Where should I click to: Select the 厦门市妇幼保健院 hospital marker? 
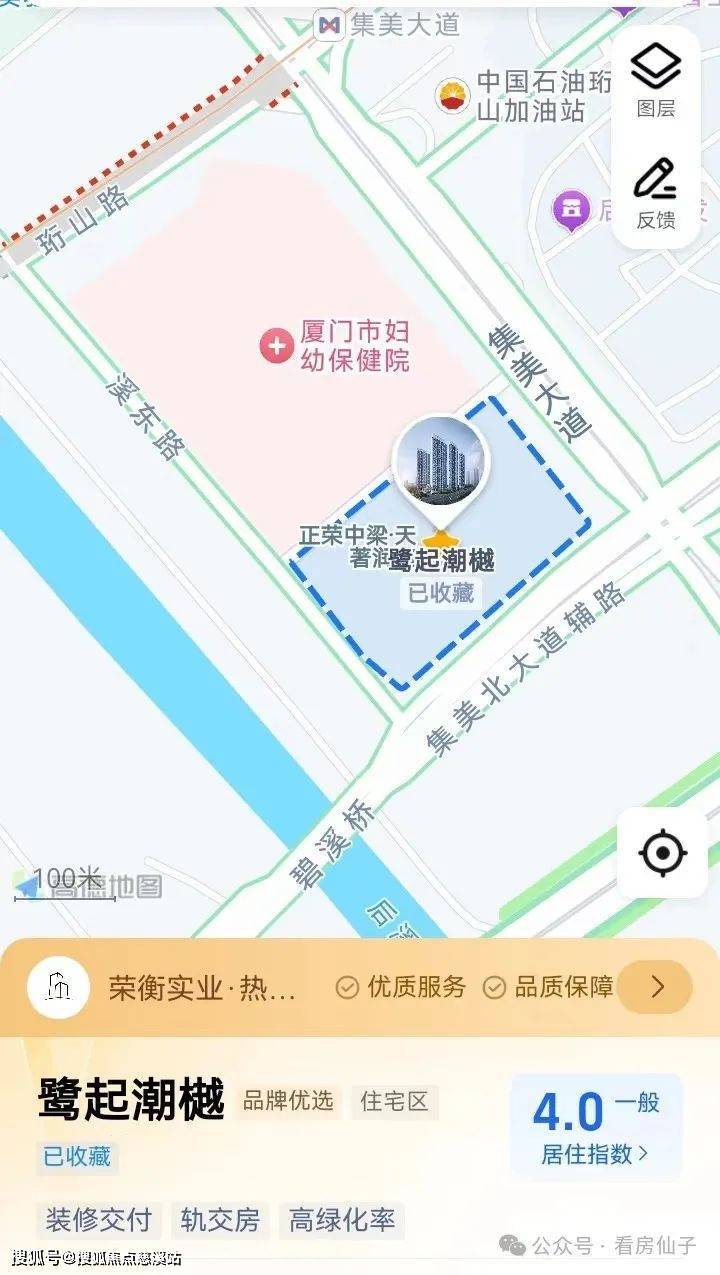click(275, 346)
